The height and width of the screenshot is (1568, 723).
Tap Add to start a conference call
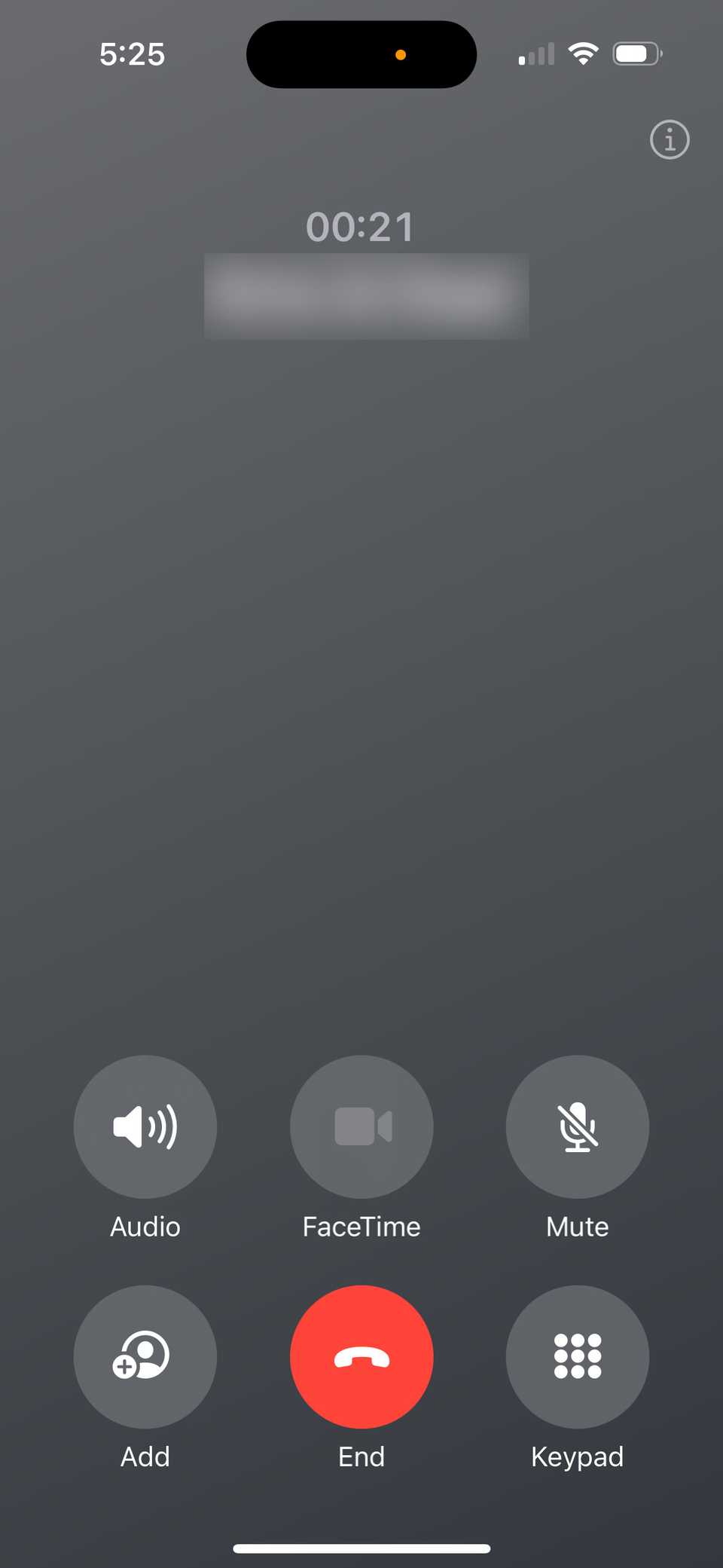[x=145, y=1356]
